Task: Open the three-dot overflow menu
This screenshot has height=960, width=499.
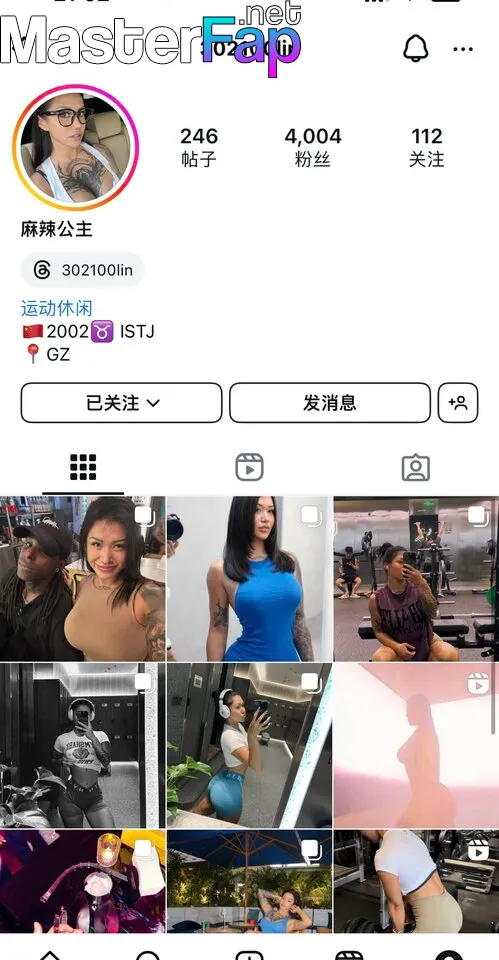Action: pyautogui.click(x=463, y=49)
